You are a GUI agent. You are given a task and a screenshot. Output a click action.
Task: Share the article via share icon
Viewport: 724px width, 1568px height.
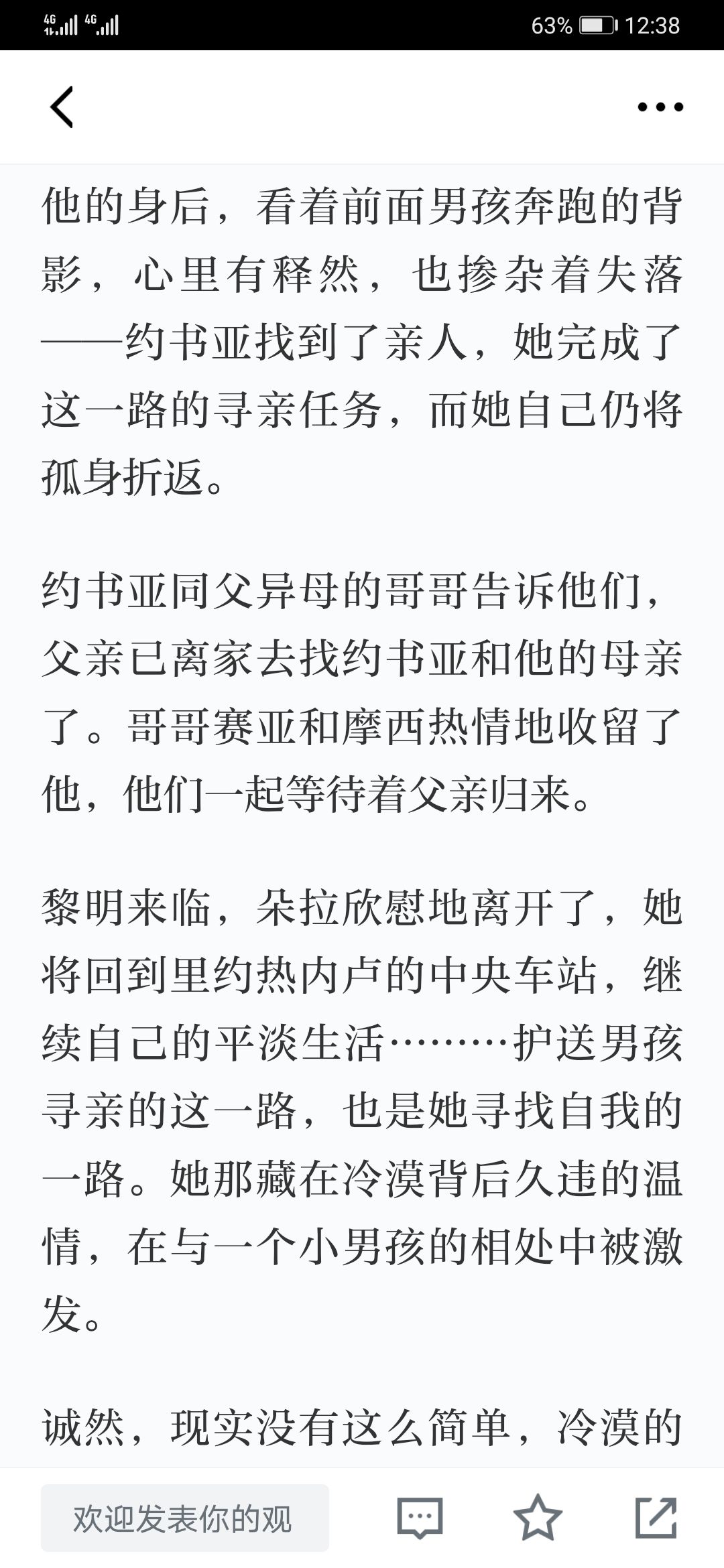click(656, 1517)
